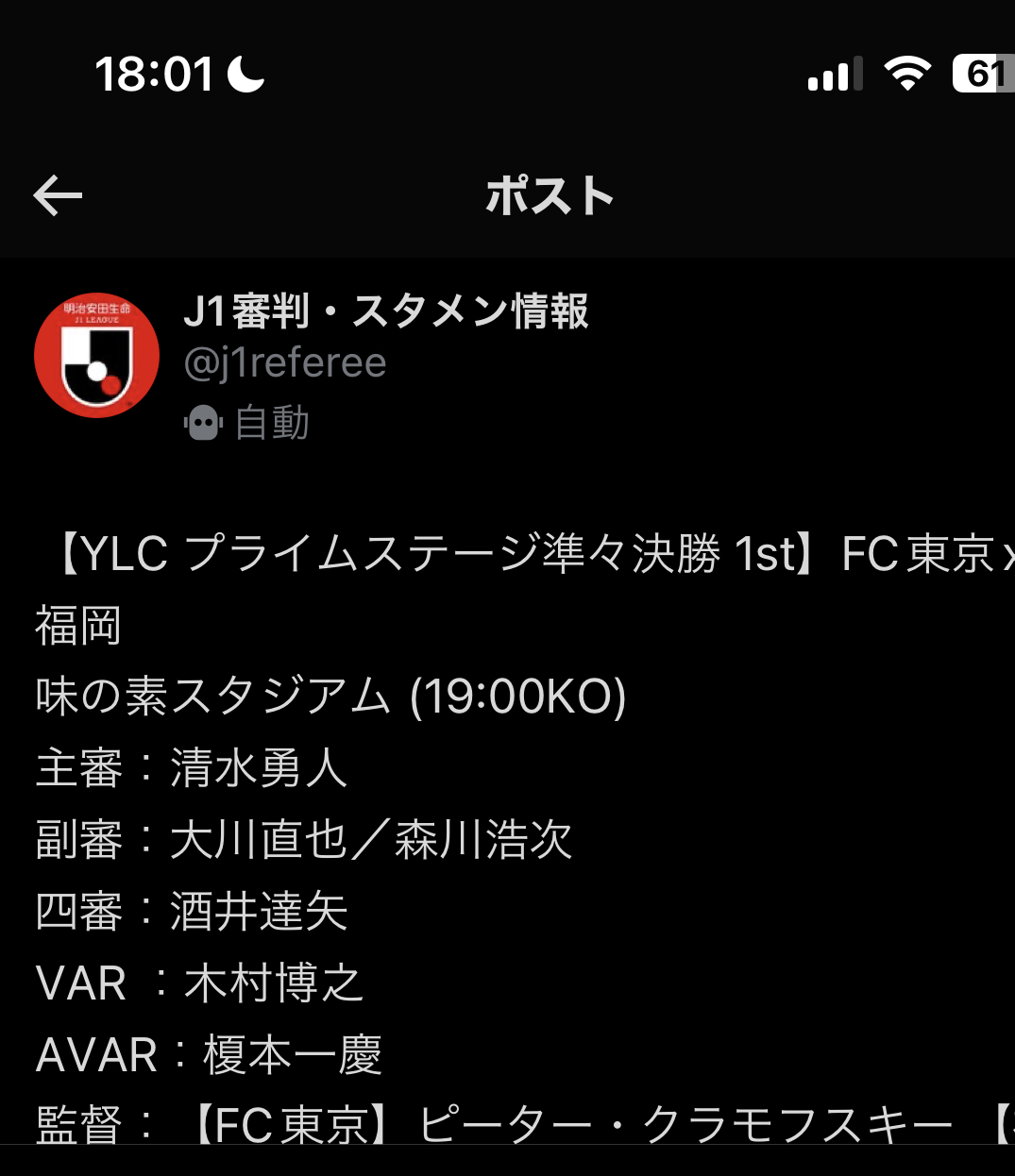Open the @j1referee account name
The image size is (1015, 1176).
[x=285, y=363]
